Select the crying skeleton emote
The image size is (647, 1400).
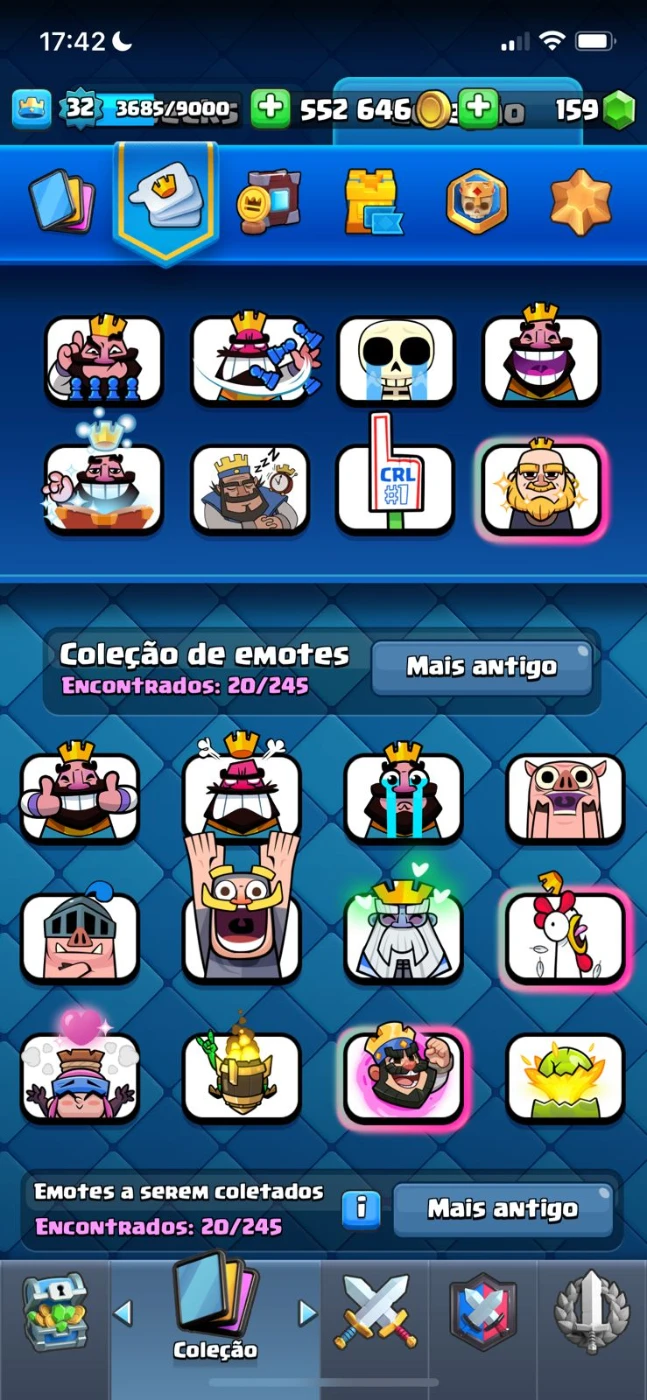click(395, 361)
